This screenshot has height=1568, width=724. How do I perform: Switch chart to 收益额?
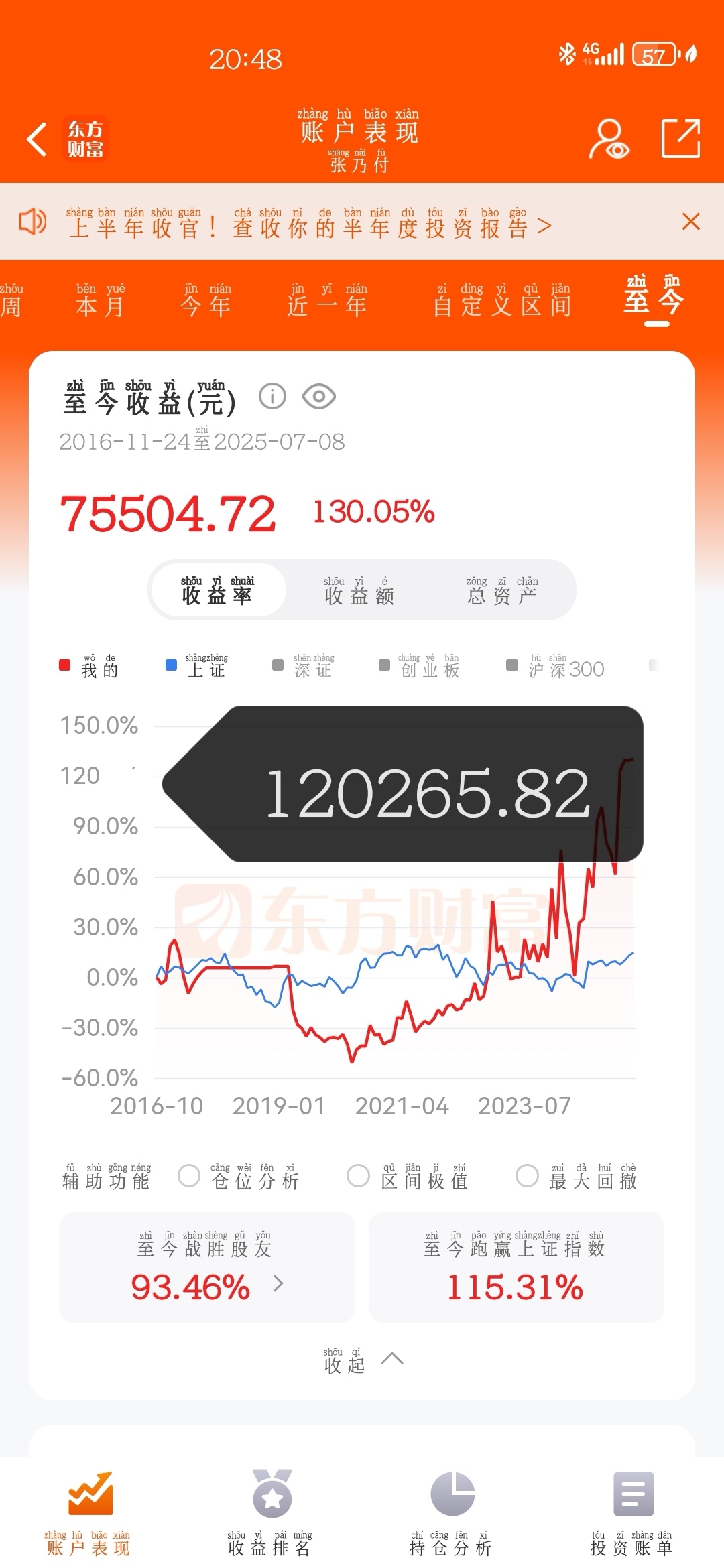(x=359, y=590)
